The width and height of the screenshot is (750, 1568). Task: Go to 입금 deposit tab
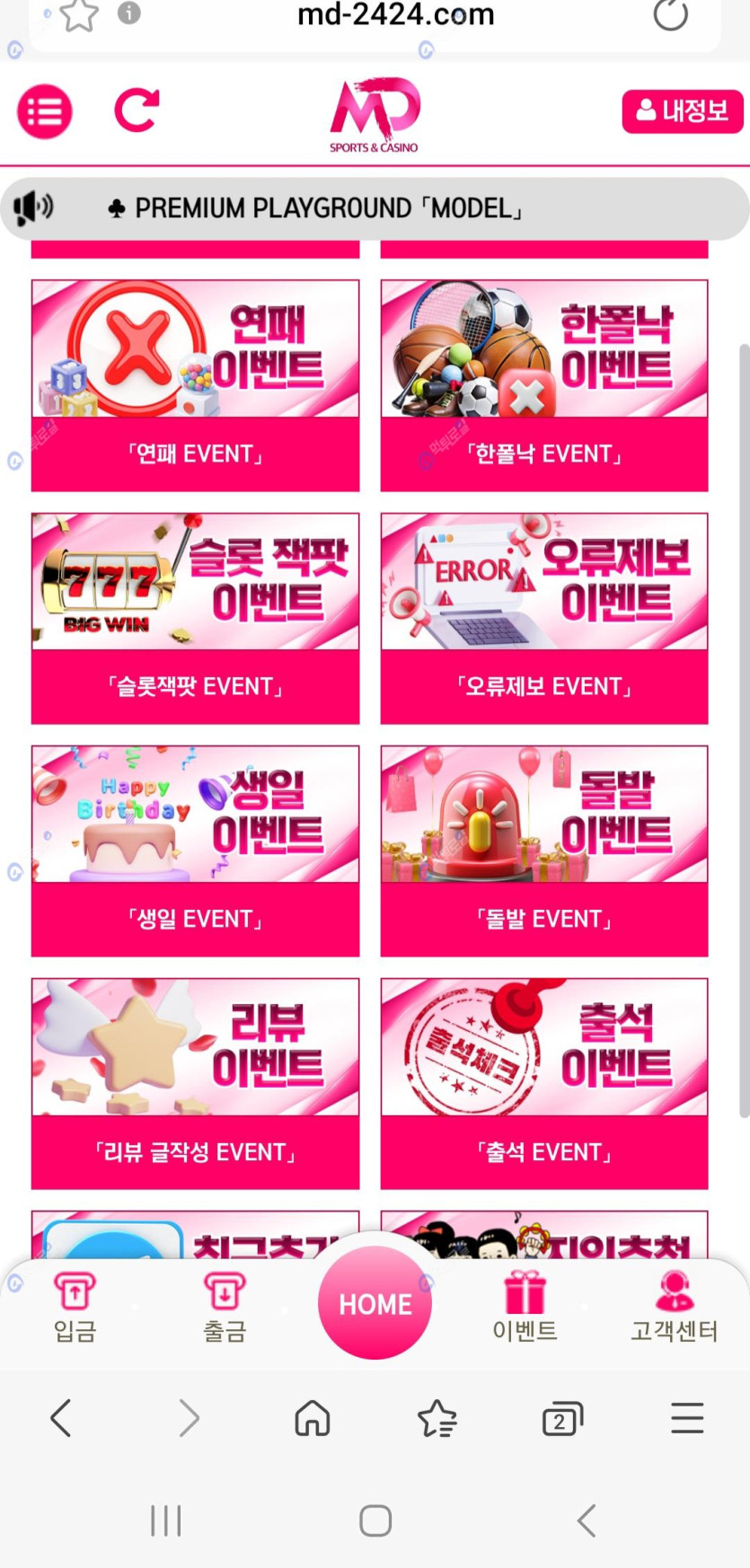[75, 1307]
